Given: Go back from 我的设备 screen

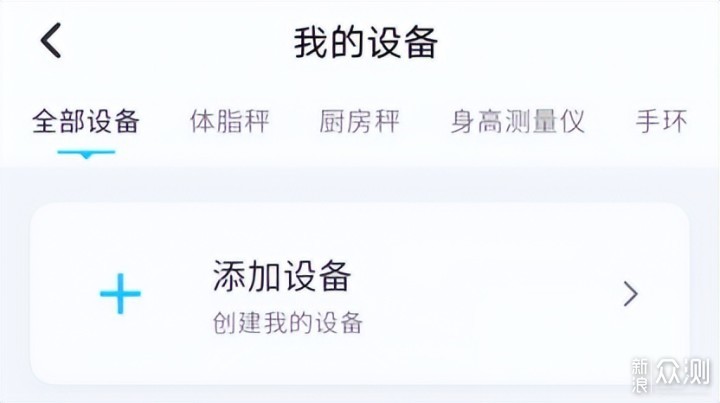Looking at the screenshot, I should tap(51, 42).
